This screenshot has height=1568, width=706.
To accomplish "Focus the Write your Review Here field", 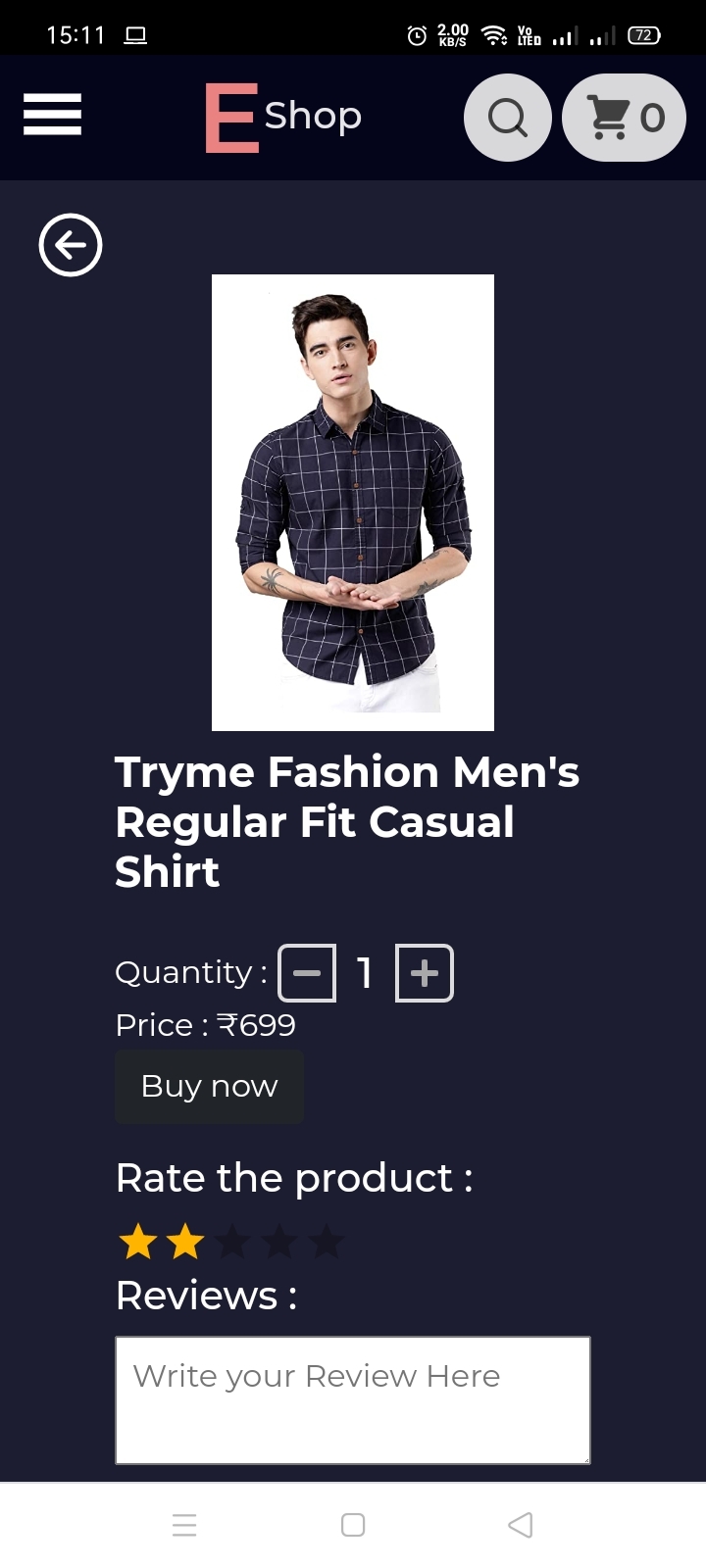I will (353, 1399).
